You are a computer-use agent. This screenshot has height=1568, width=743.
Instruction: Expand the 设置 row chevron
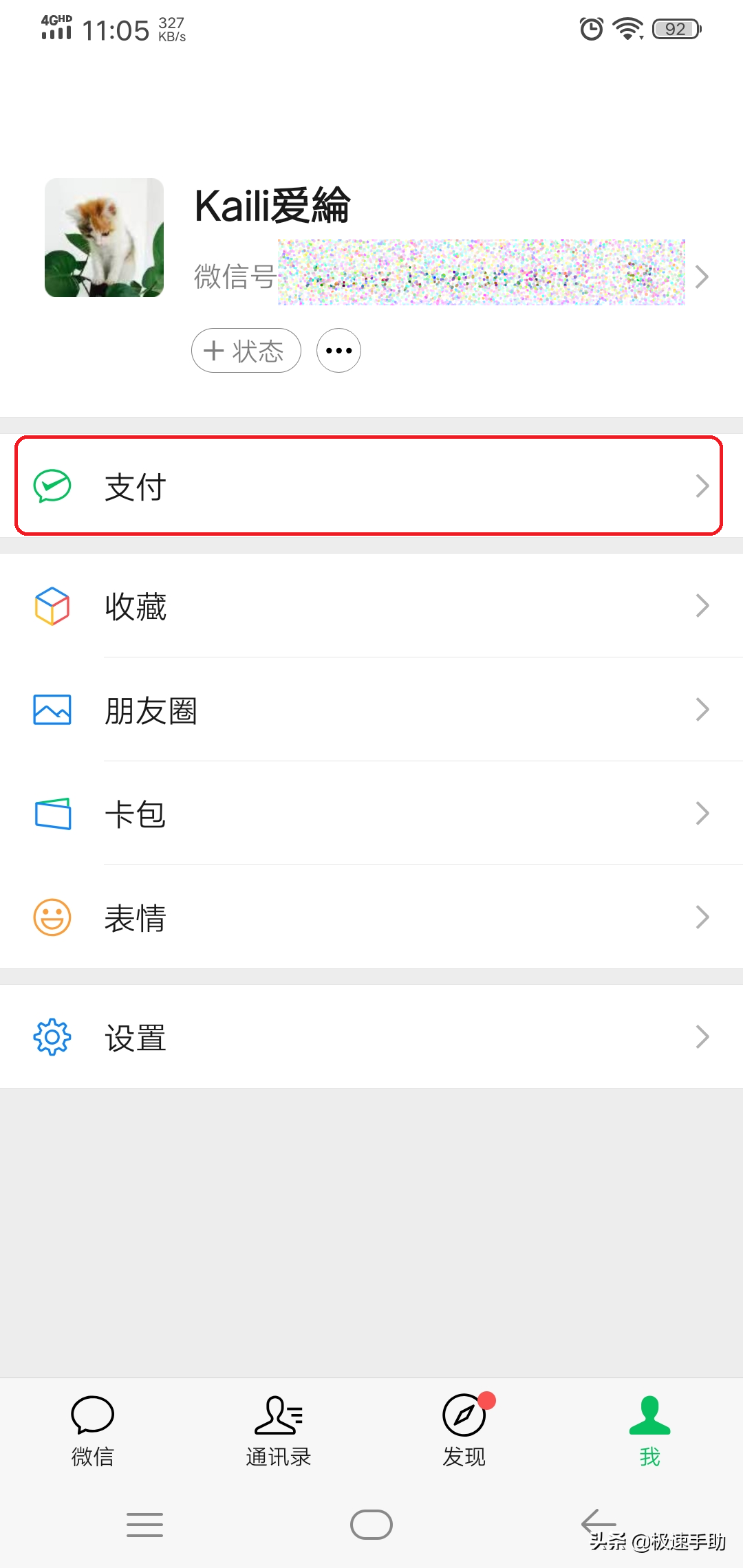coord(703,1036)
